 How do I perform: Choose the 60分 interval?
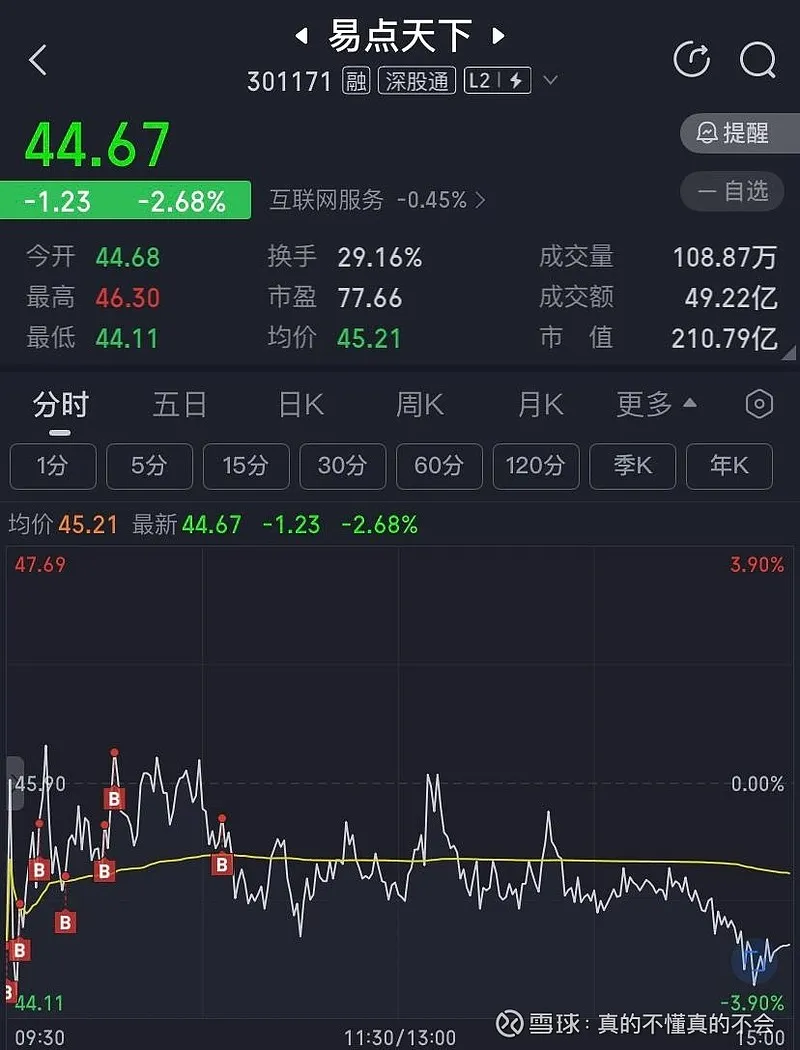click(439, 466)
